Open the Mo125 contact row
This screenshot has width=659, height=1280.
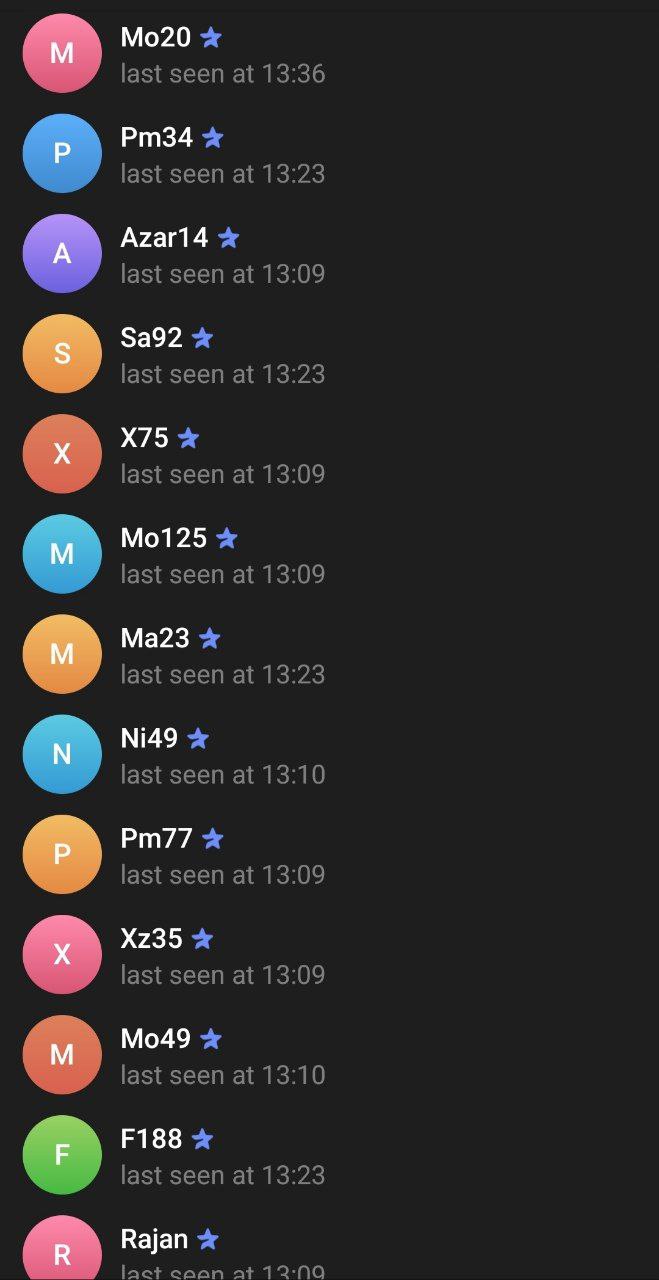click(329, 554)
